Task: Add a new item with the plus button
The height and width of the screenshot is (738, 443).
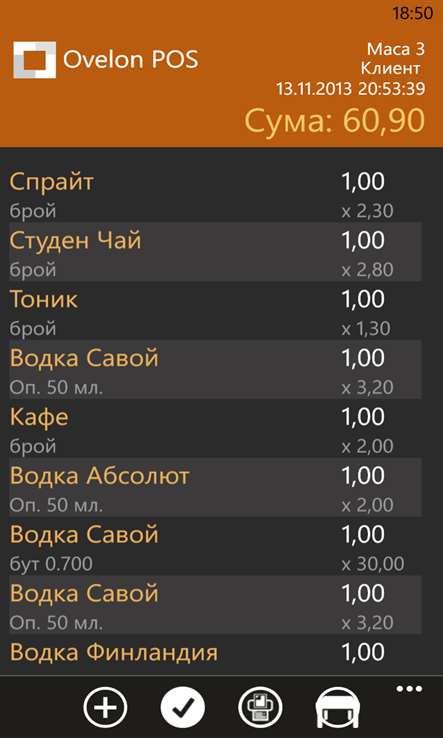Action: (105, 706)
